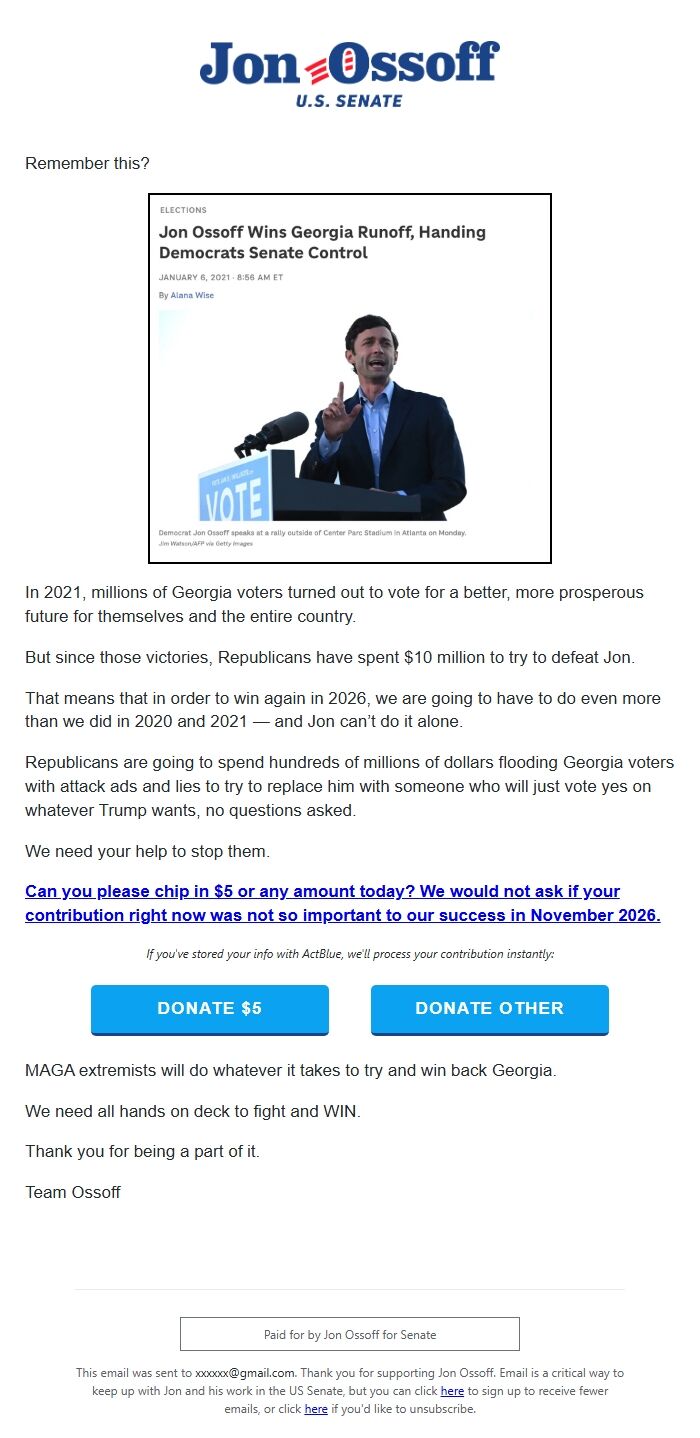The height and width of the screenshot is (1438, 700).
Task: Tap the DONATE $5 button
Action: point(209,1009)
